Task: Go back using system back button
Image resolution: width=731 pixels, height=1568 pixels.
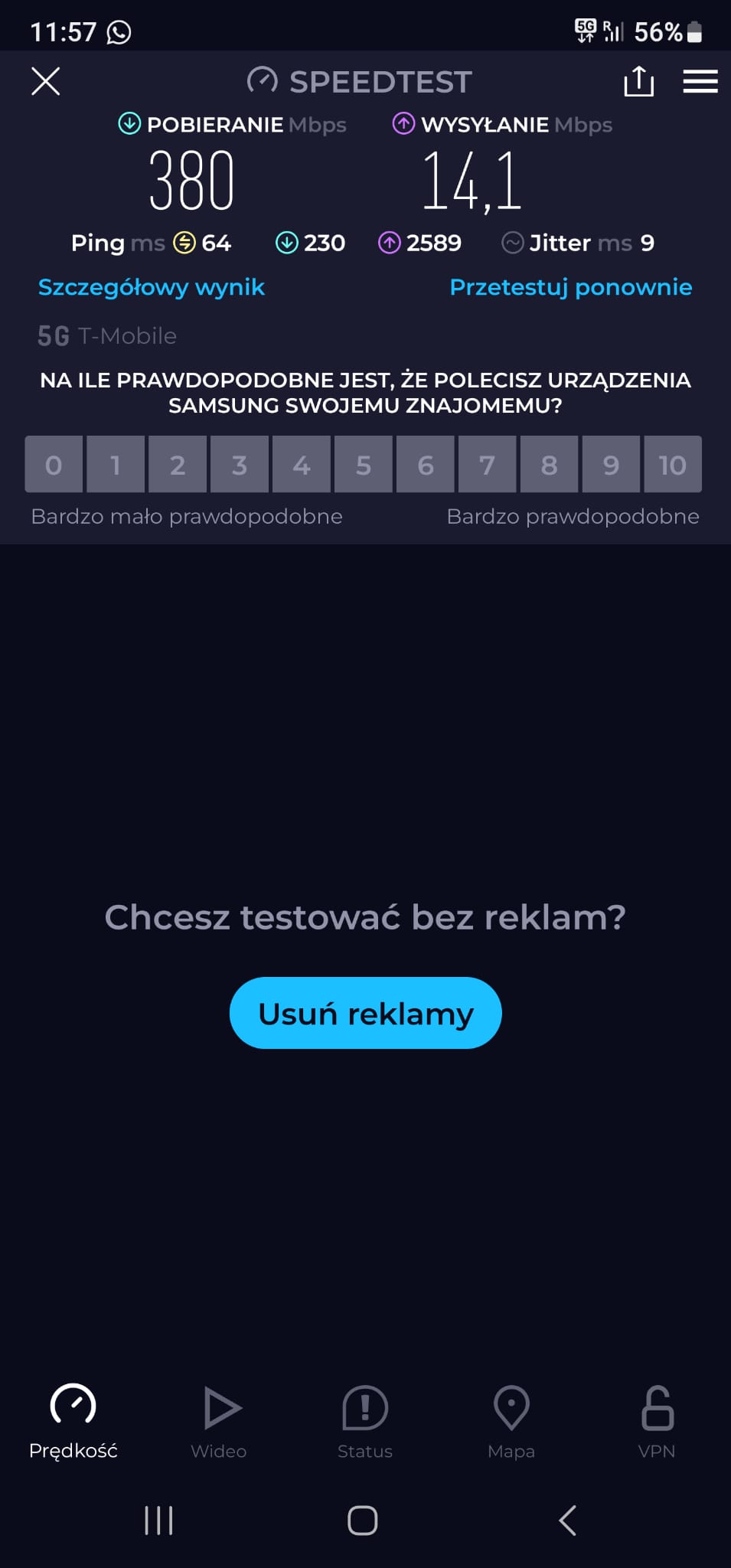Action: pyautogui.click(x=567, y=1521)
